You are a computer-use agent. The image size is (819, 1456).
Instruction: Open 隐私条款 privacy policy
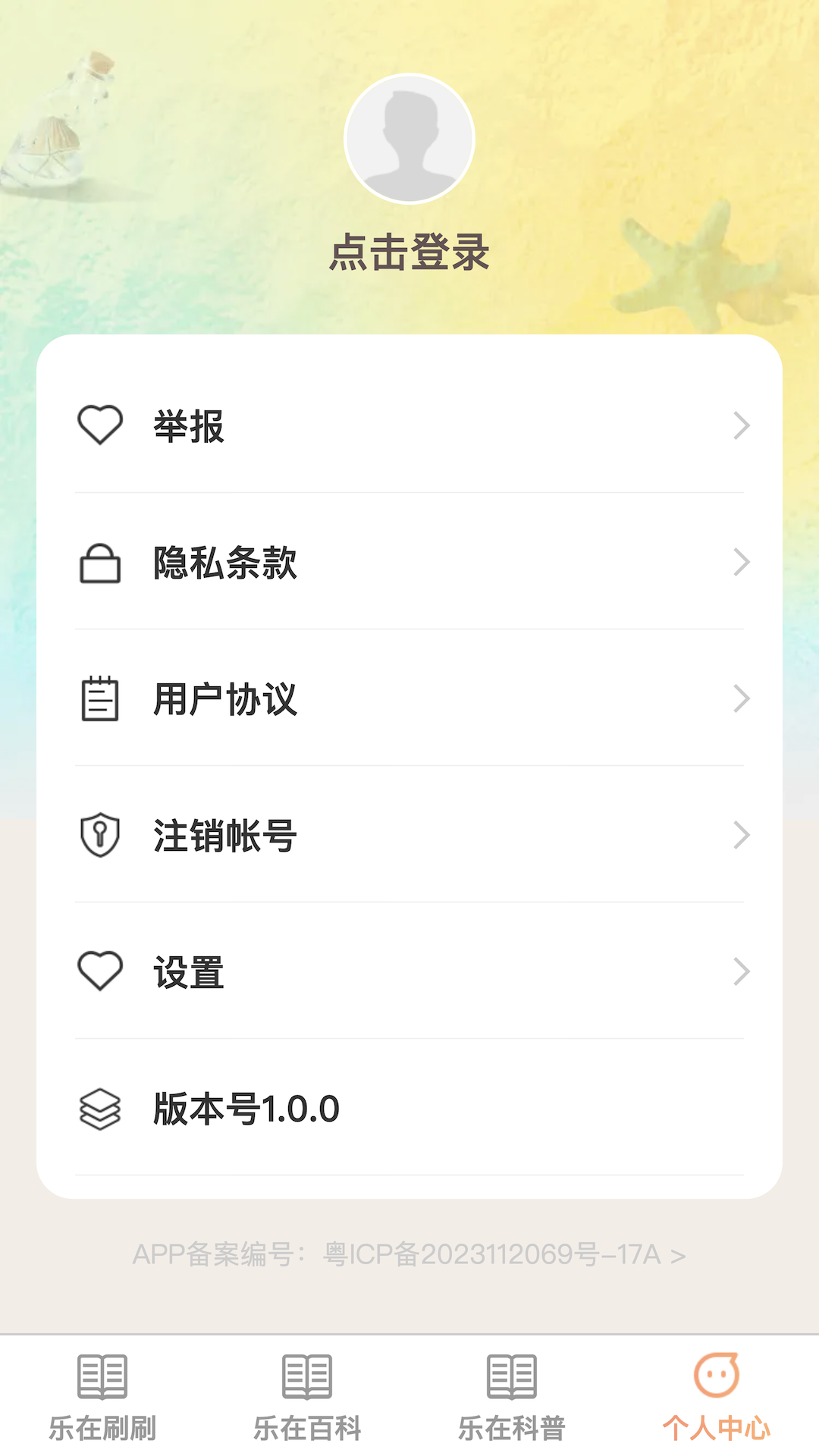click(x=409, y=563)
